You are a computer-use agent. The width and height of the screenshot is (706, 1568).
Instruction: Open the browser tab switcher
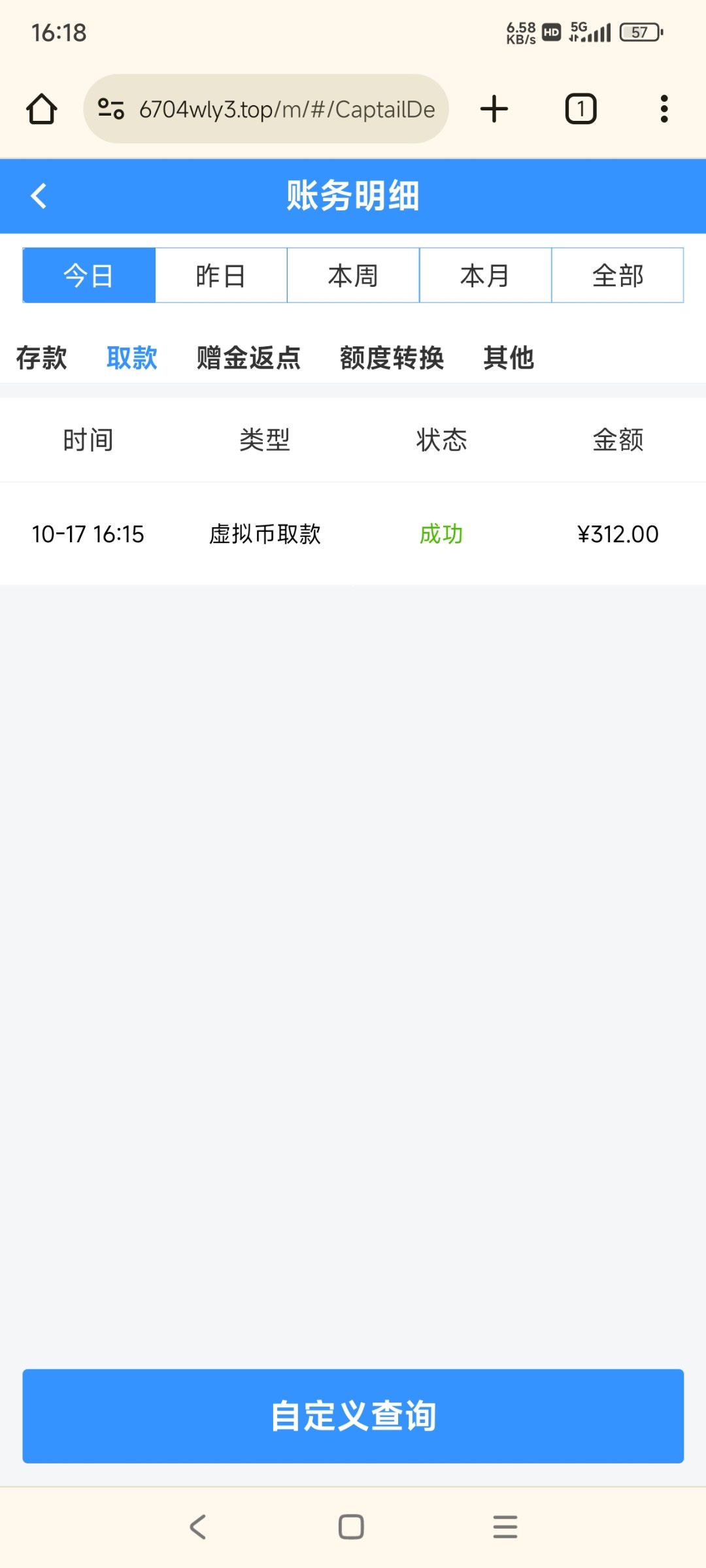pyautogui.click(x=580, y=109)
